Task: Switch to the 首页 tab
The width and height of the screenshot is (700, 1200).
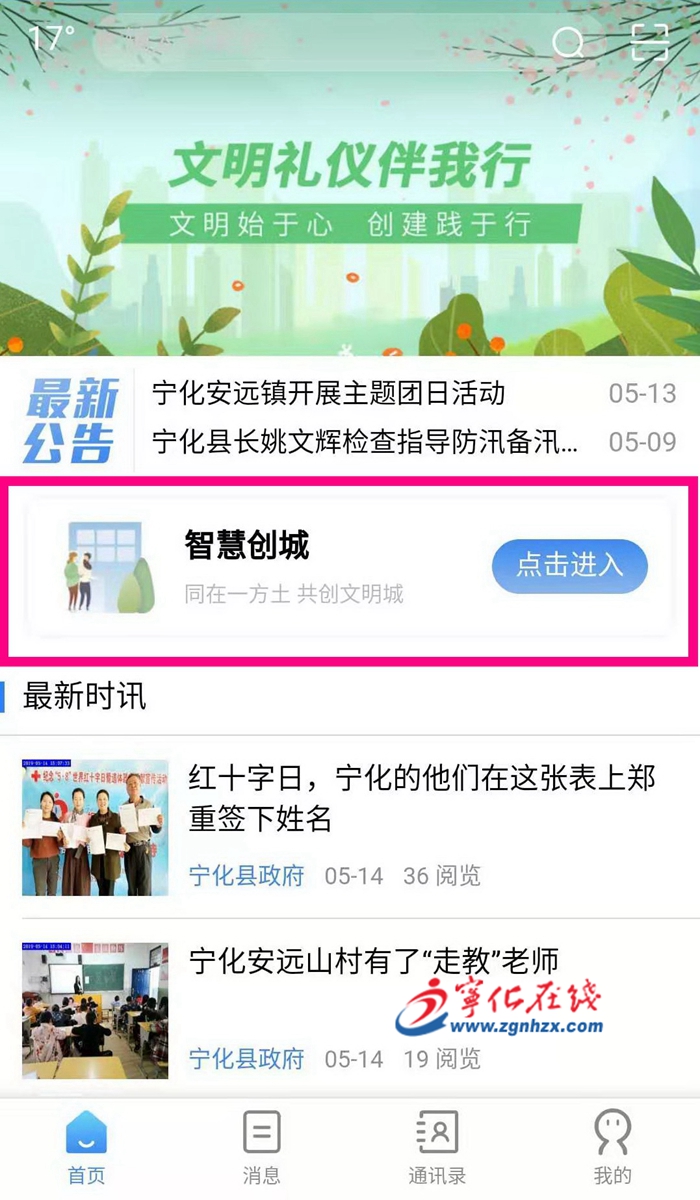Action: click(x=86, y=1147)
